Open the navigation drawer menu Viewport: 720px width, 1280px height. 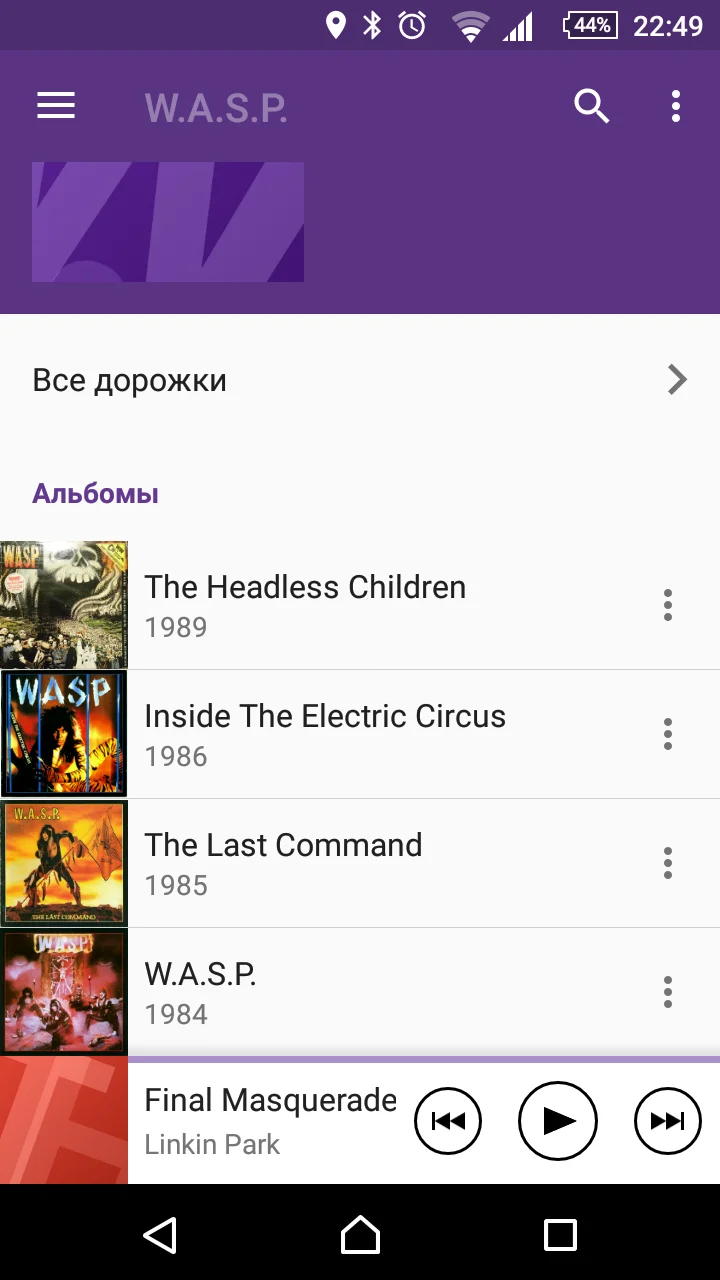pos(56,106)
